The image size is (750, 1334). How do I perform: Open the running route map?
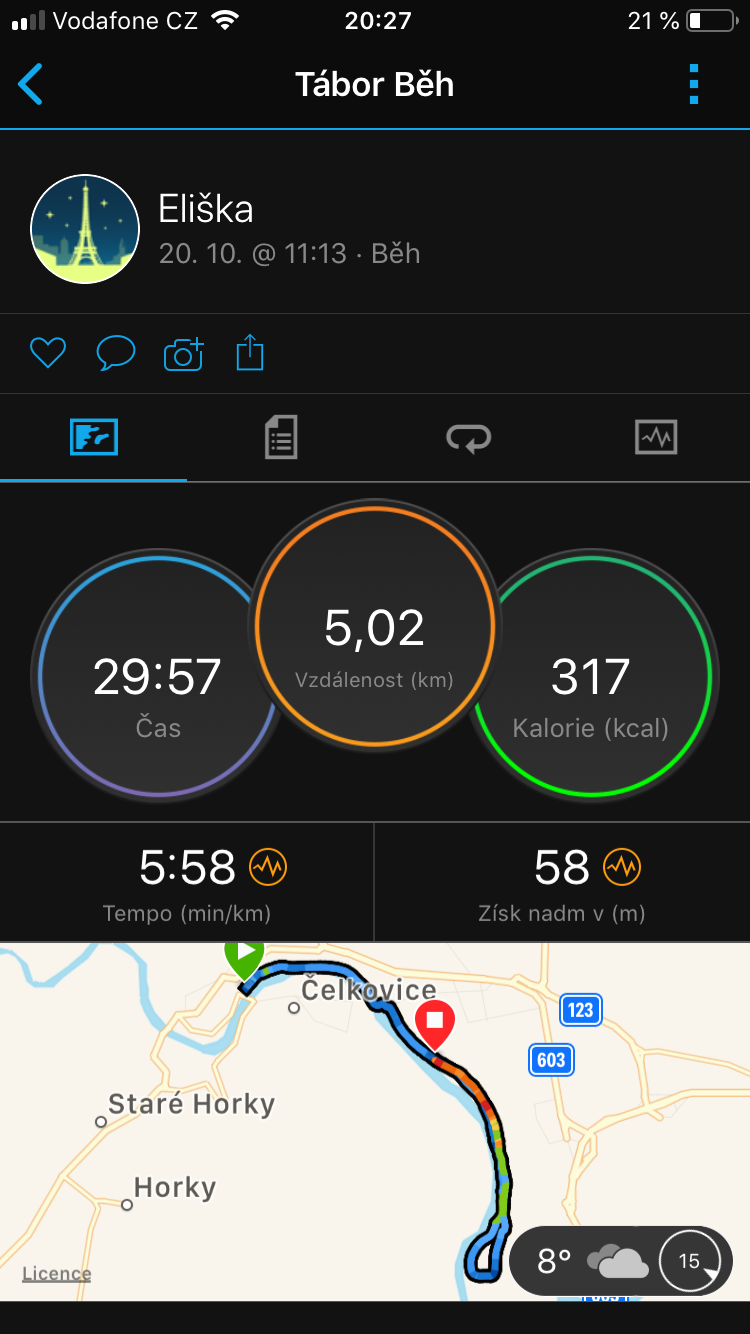(375, 1121)
